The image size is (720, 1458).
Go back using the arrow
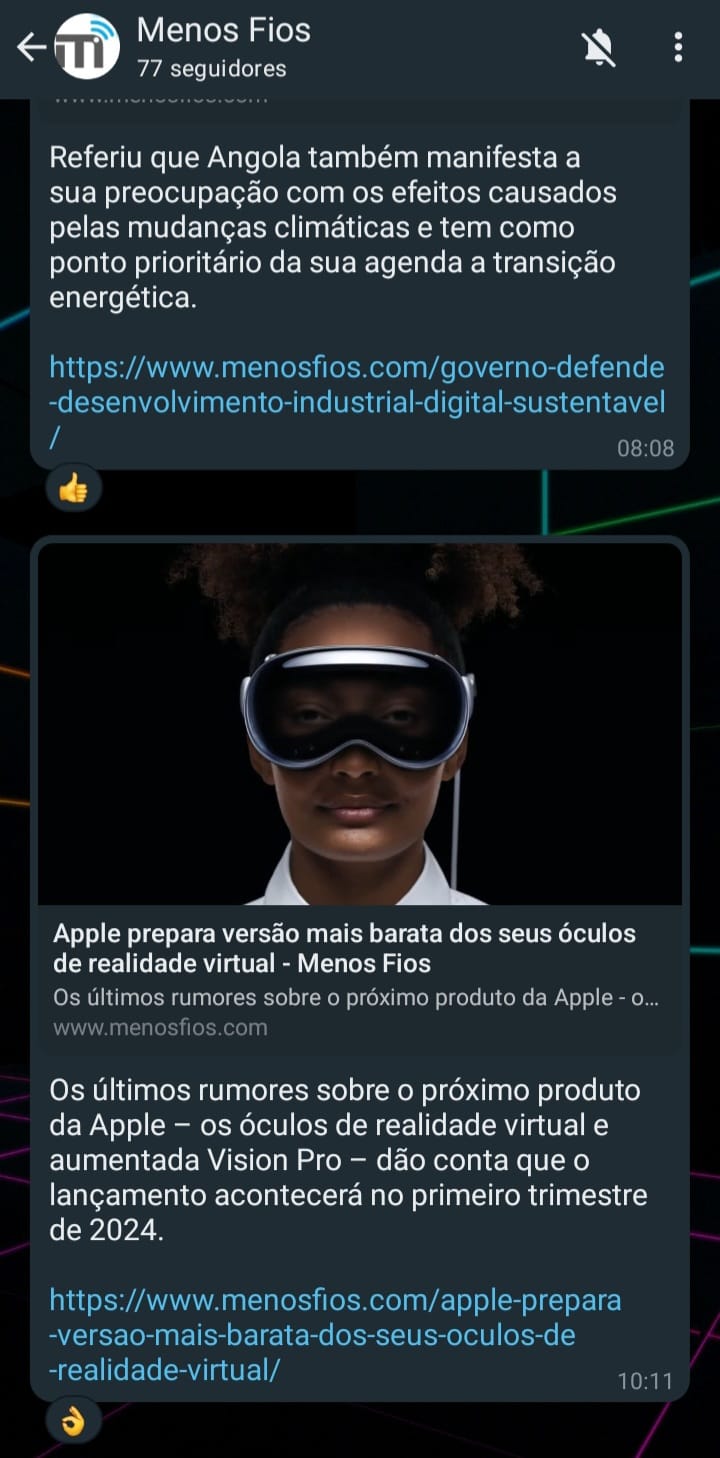[32, 47]
